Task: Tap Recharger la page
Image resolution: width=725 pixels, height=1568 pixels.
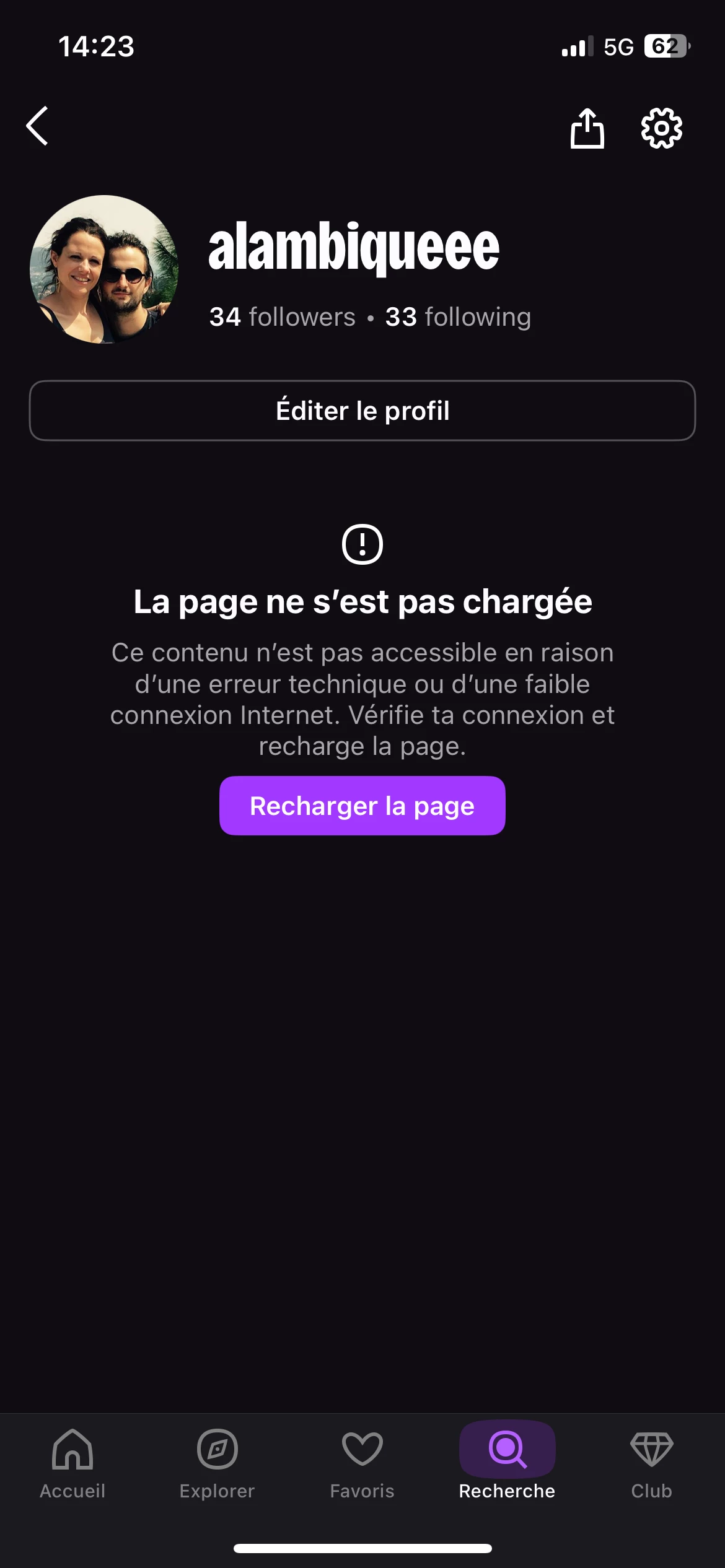Action: pyautogui.click(x=362, y=806)
